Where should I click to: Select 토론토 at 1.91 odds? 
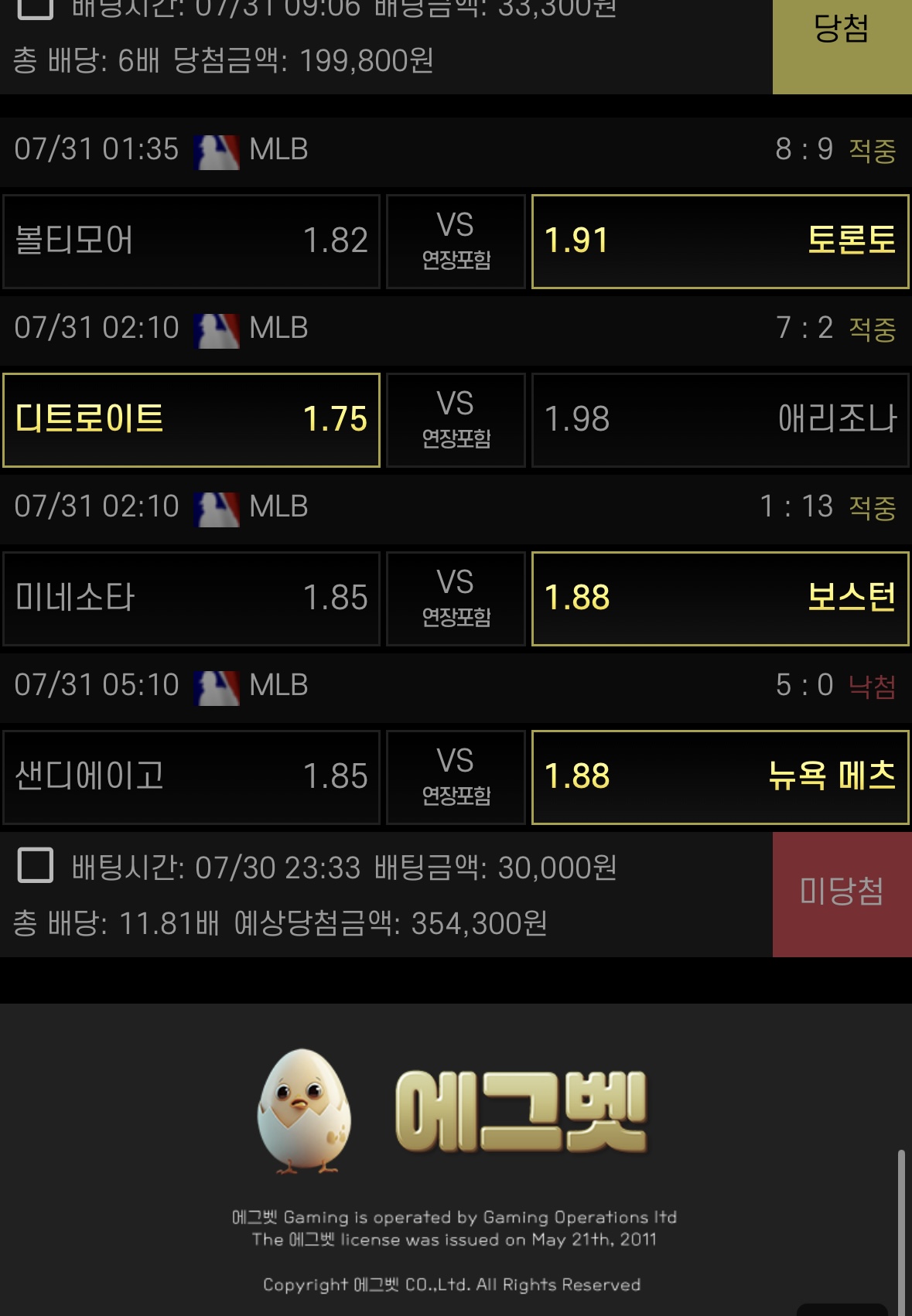[x=719, y=241]
